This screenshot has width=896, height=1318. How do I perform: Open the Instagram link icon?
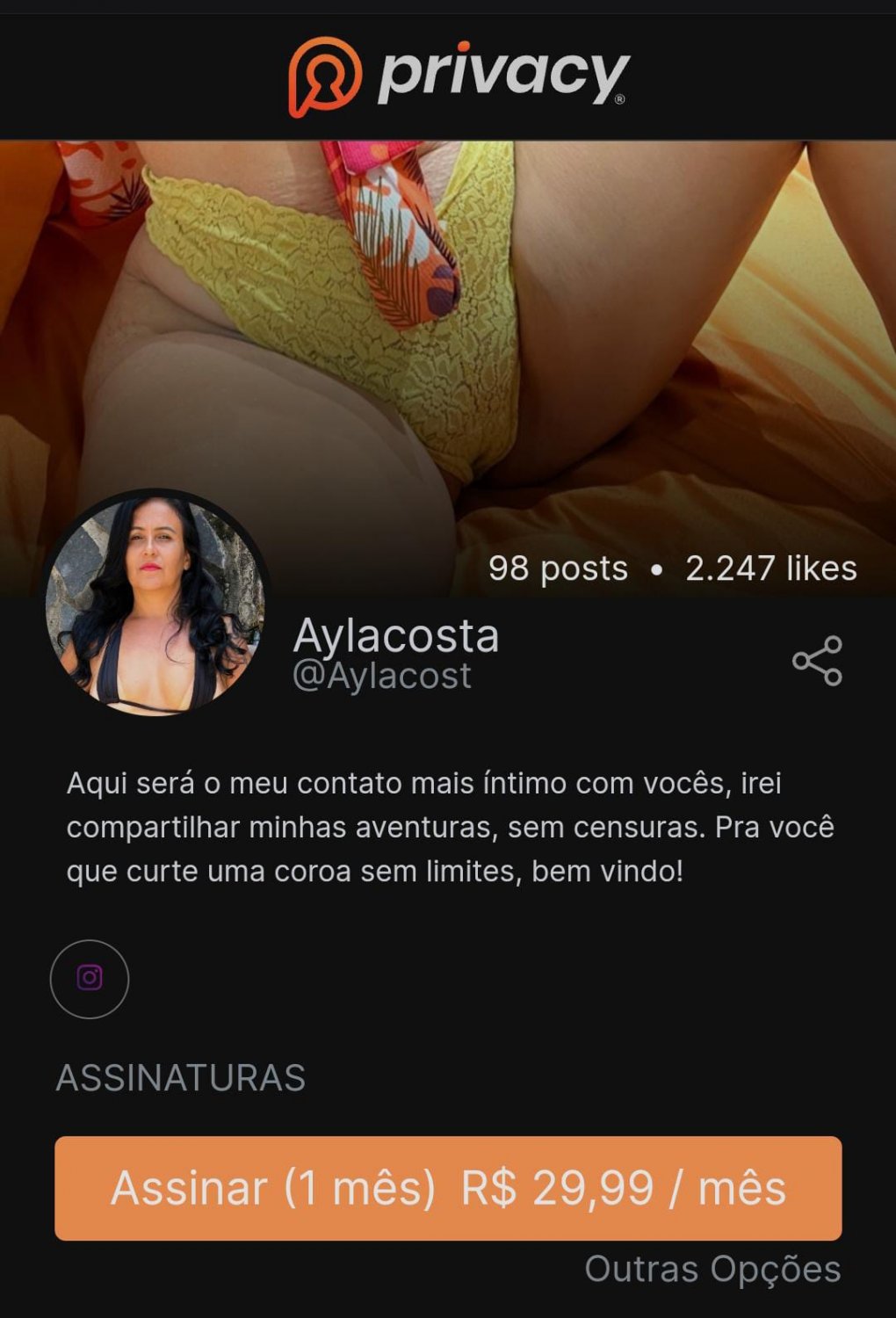[x=90, y=978]
